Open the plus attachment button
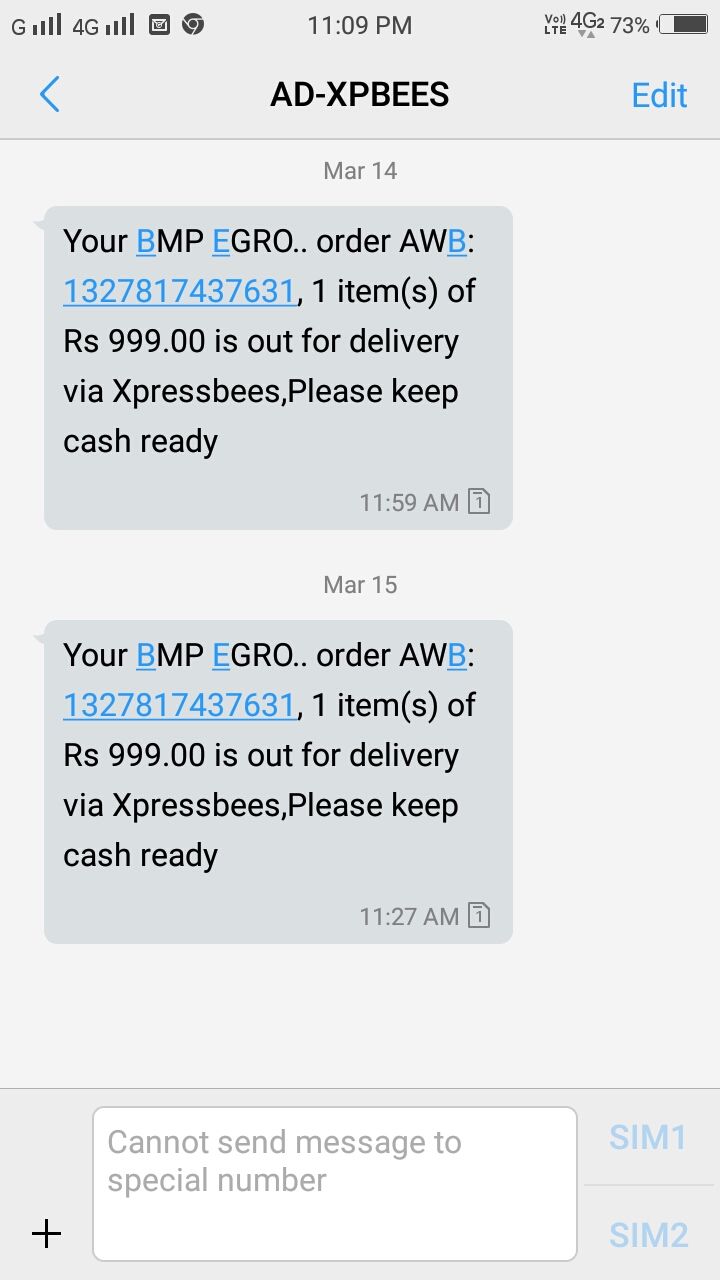Image resolution: width=720 pixels, height=1280 pixels. tap(46, 1234)
